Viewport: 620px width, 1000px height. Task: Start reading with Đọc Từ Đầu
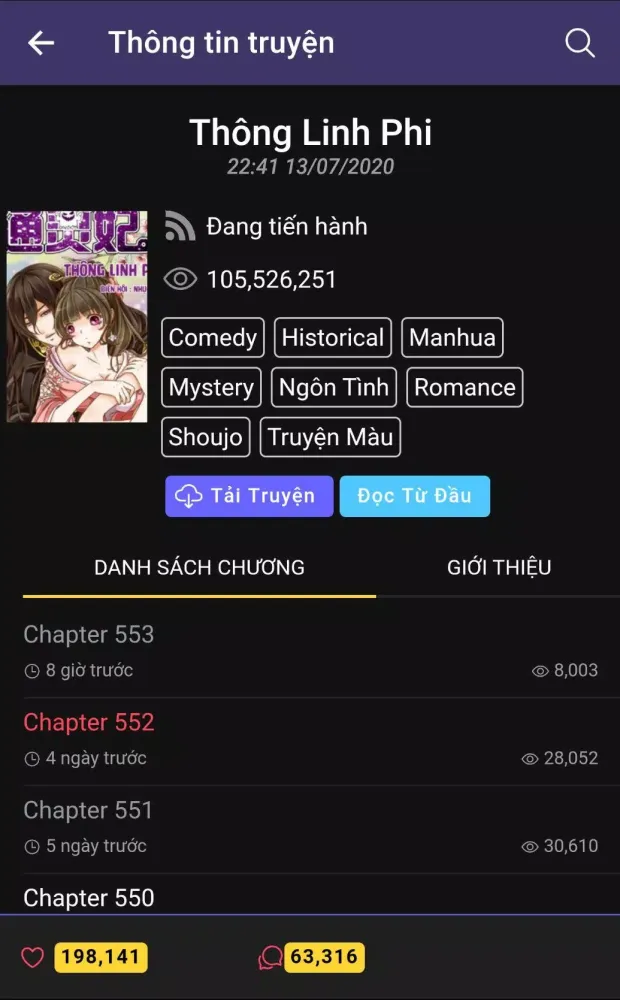[x=414, y=496]
